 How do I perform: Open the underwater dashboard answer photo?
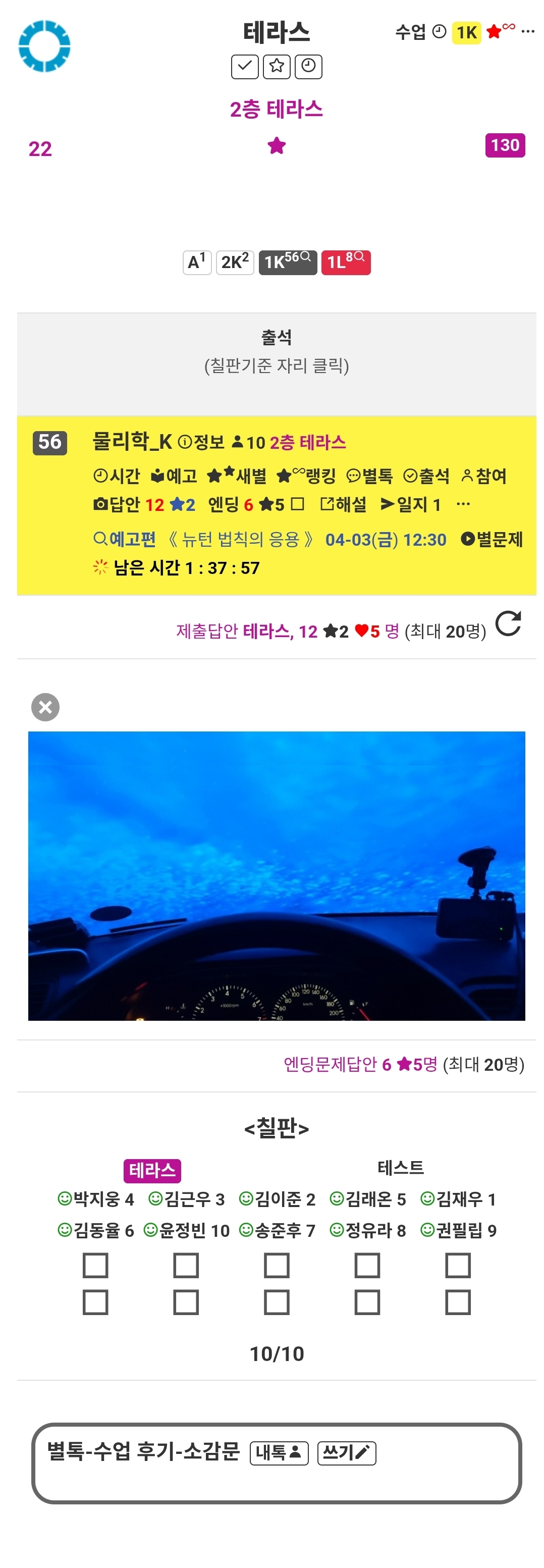(276, 876)
